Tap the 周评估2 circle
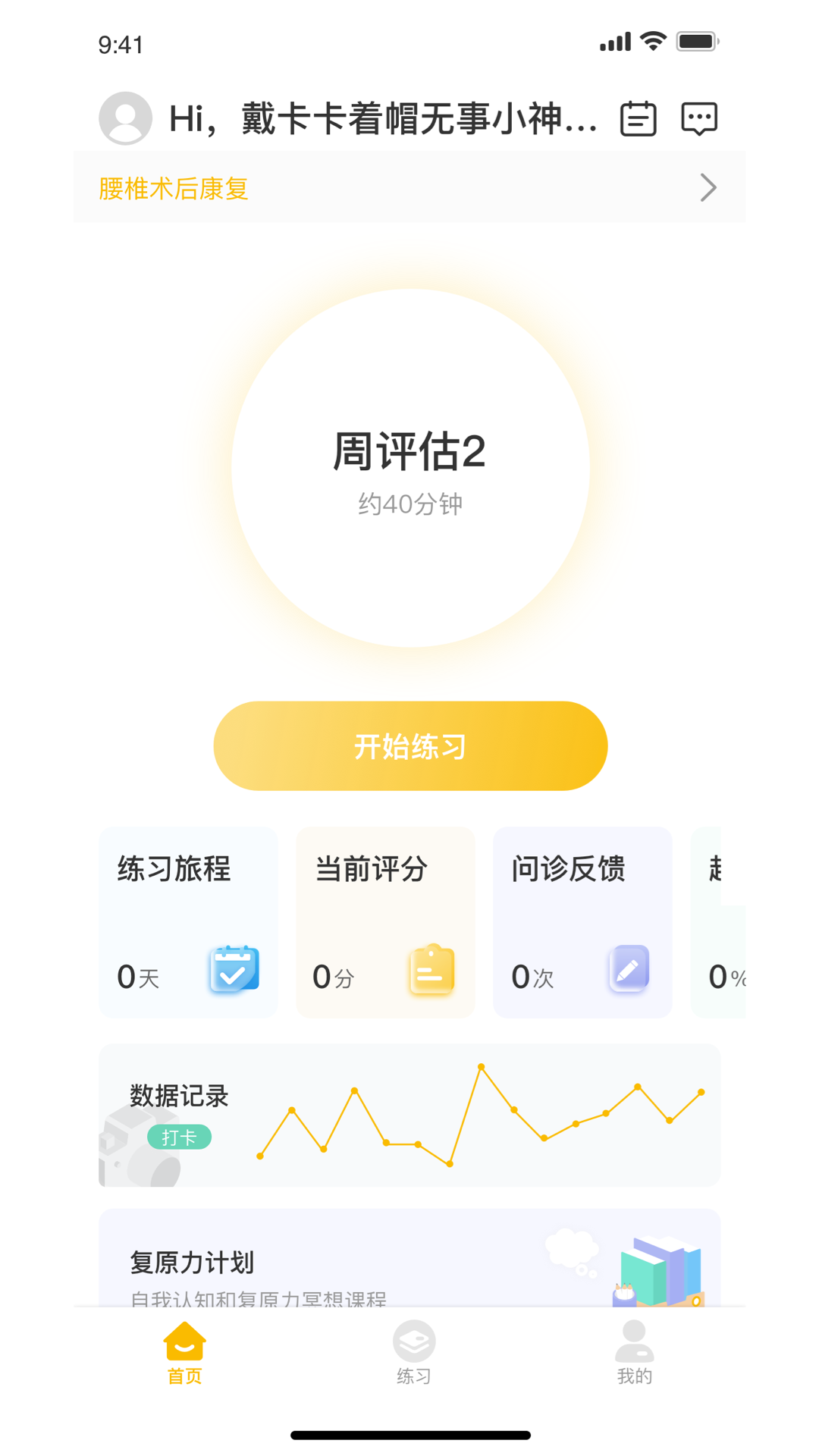This screenshot has width=819, height=1456. click(410, 468)
